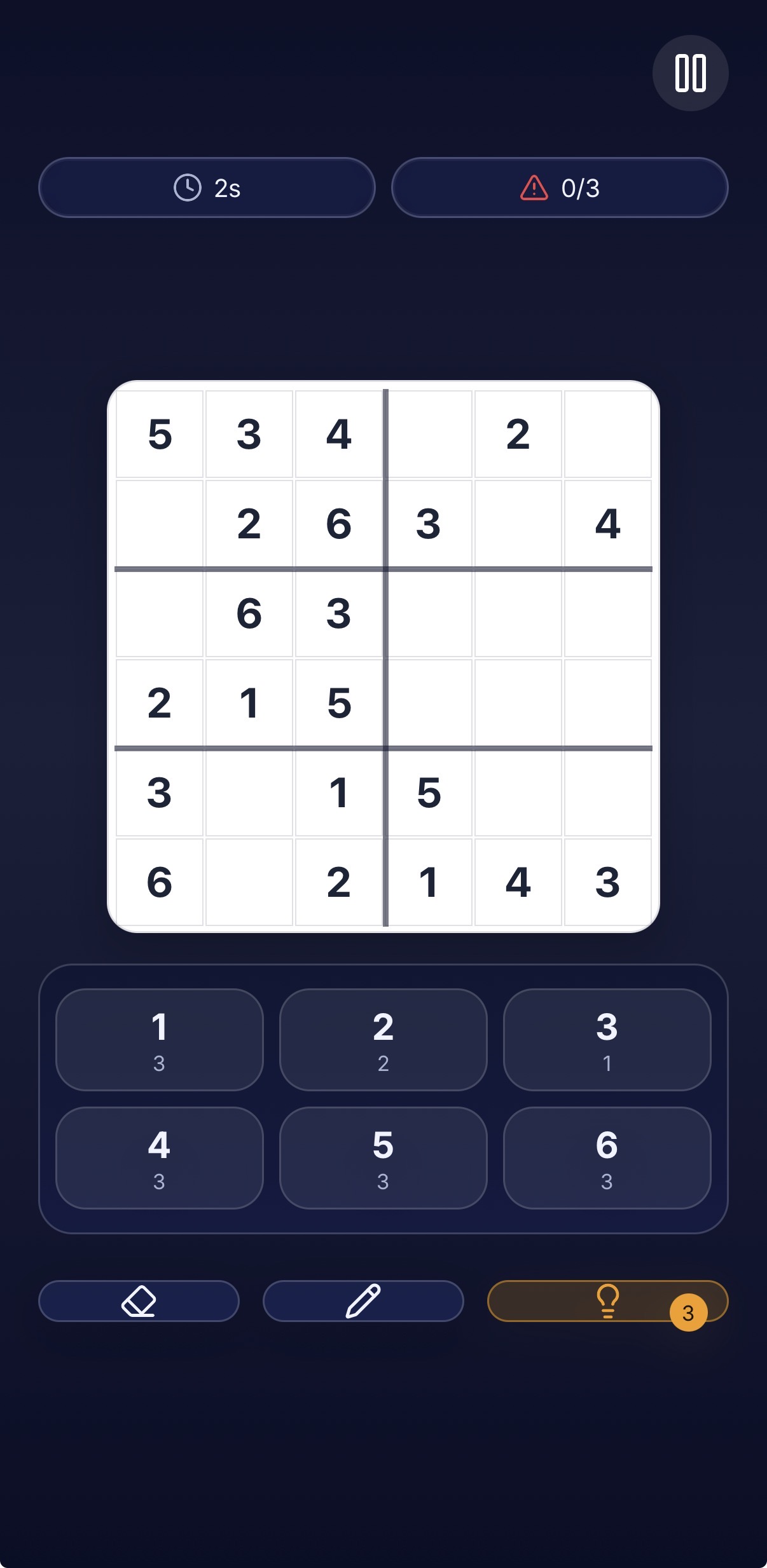Image resolution: width=767 pixels, height=1568 pixels.
Task: Select number 1 from the pad
Action: click(159, 1040)
